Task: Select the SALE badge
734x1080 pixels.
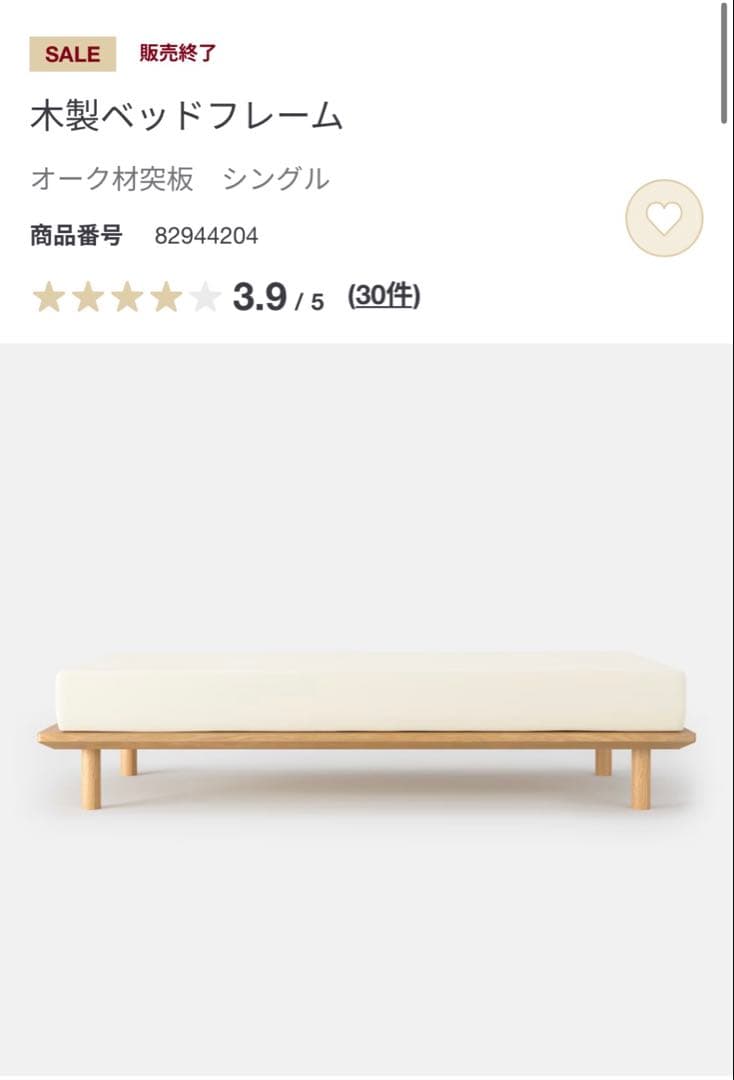Action: tap(69, 54)
